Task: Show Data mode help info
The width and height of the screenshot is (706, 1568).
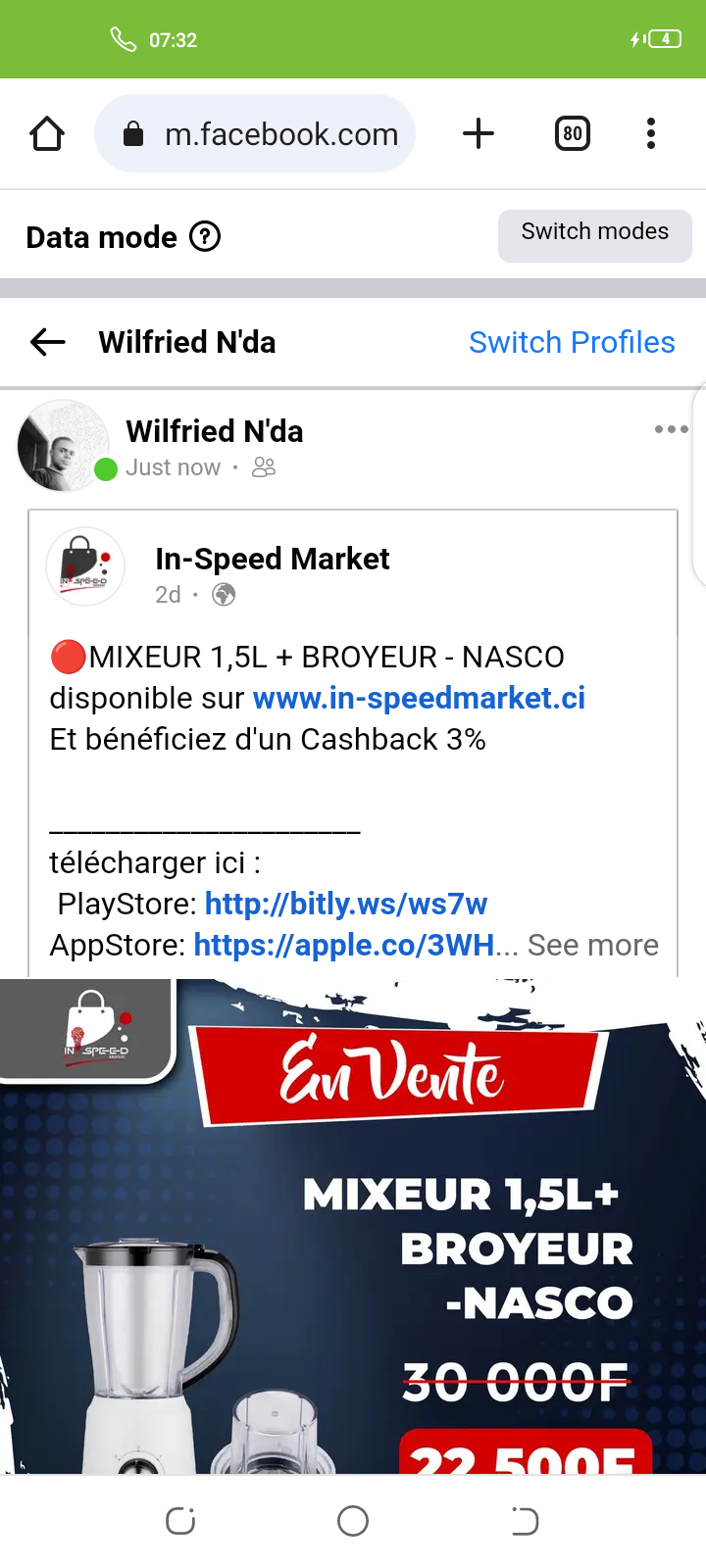Action: coord(205,237)
